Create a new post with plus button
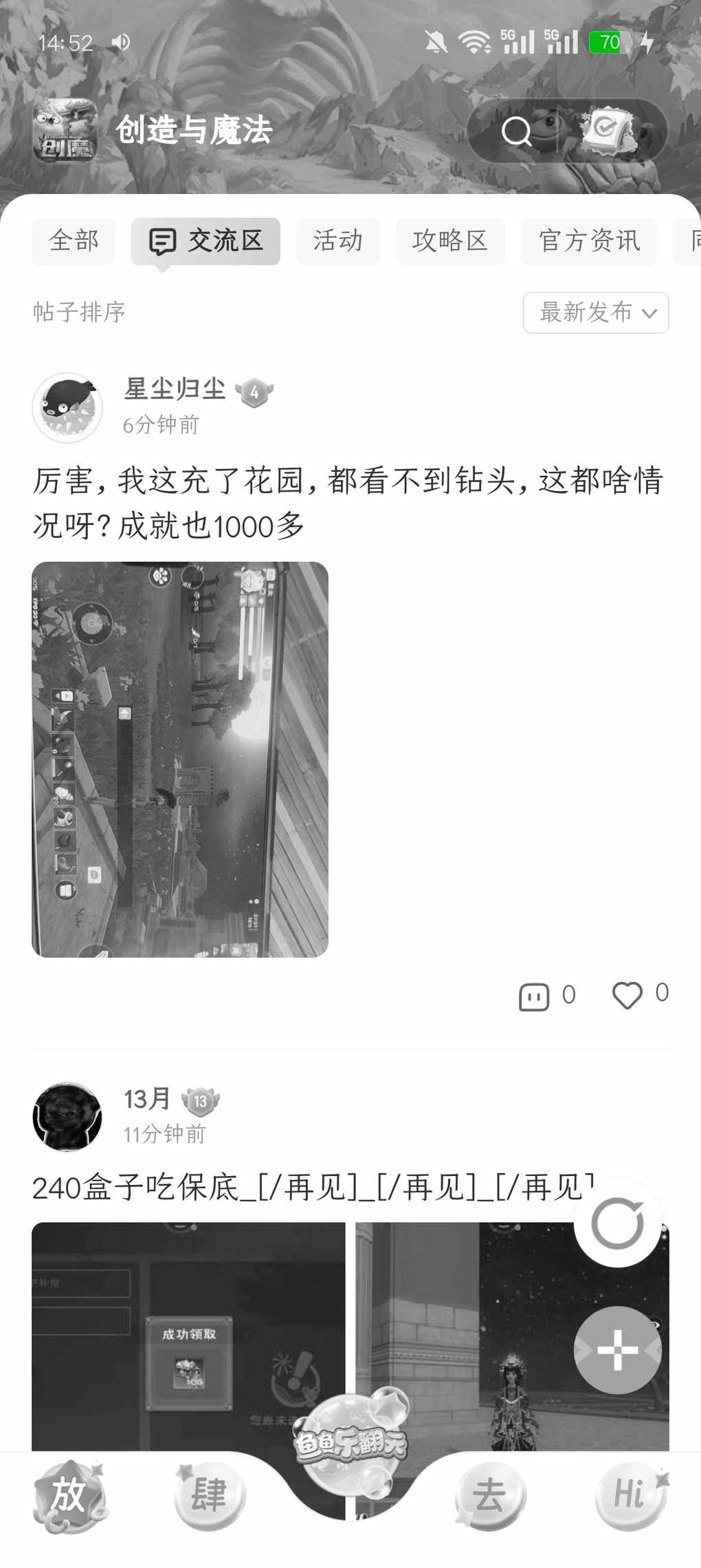This screenshot has width=701, height=1568. point(617,1350)
